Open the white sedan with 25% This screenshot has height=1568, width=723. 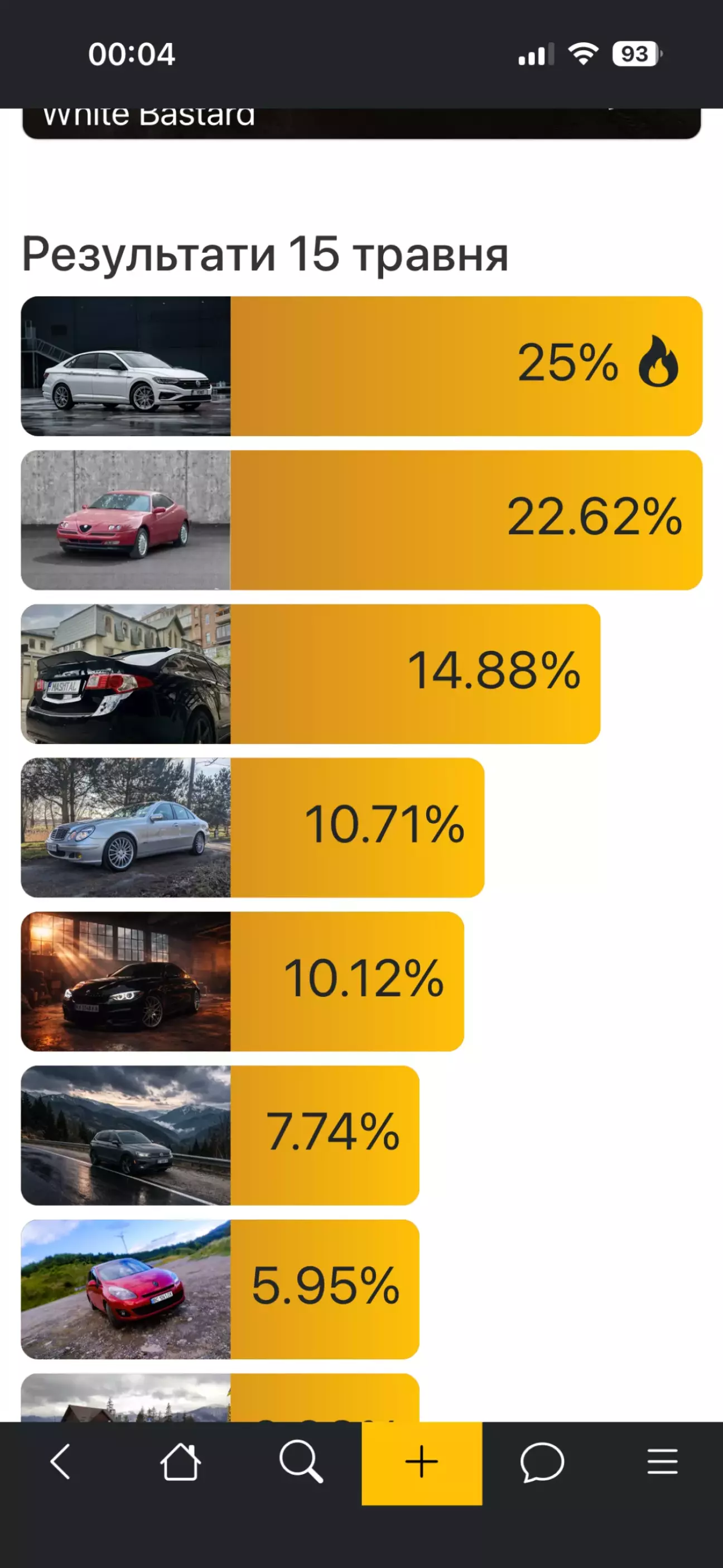coord(361,366)
